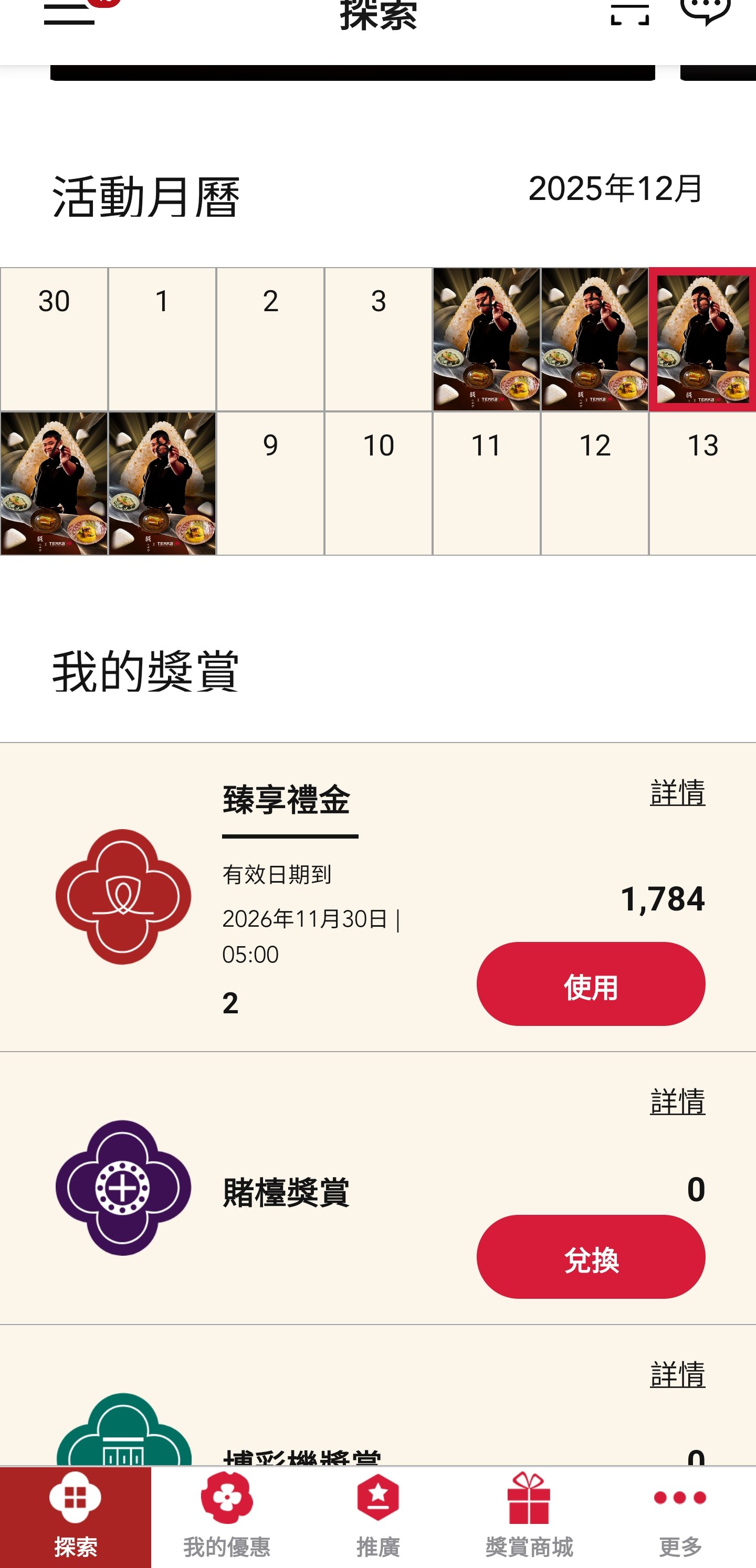Open the scan code icon

629,14
